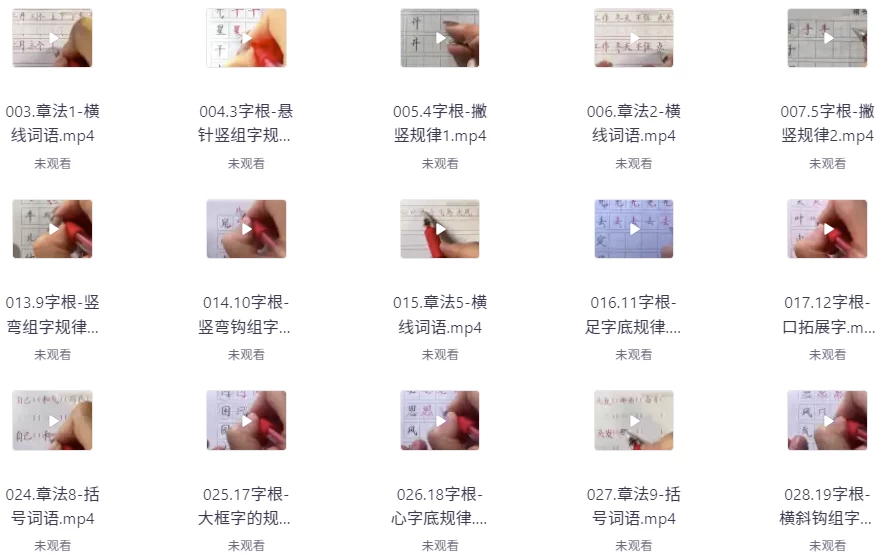The width and height of the screenshot is (888, 558).
Task: Play video 004.3字根-悬针竖组字规律
Action: [246, 38]
